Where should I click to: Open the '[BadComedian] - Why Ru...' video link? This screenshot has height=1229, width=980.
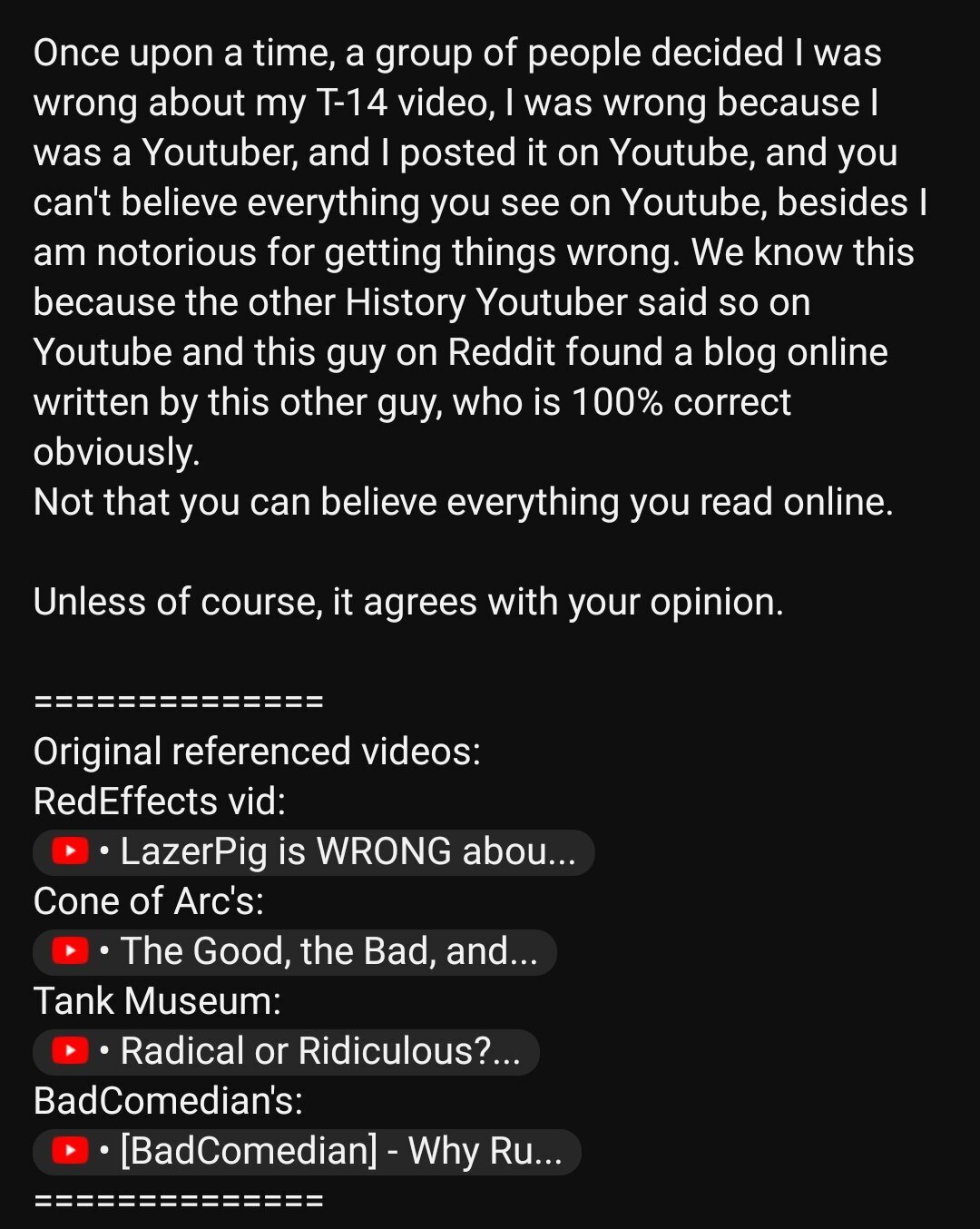[x=307, y=1152]
